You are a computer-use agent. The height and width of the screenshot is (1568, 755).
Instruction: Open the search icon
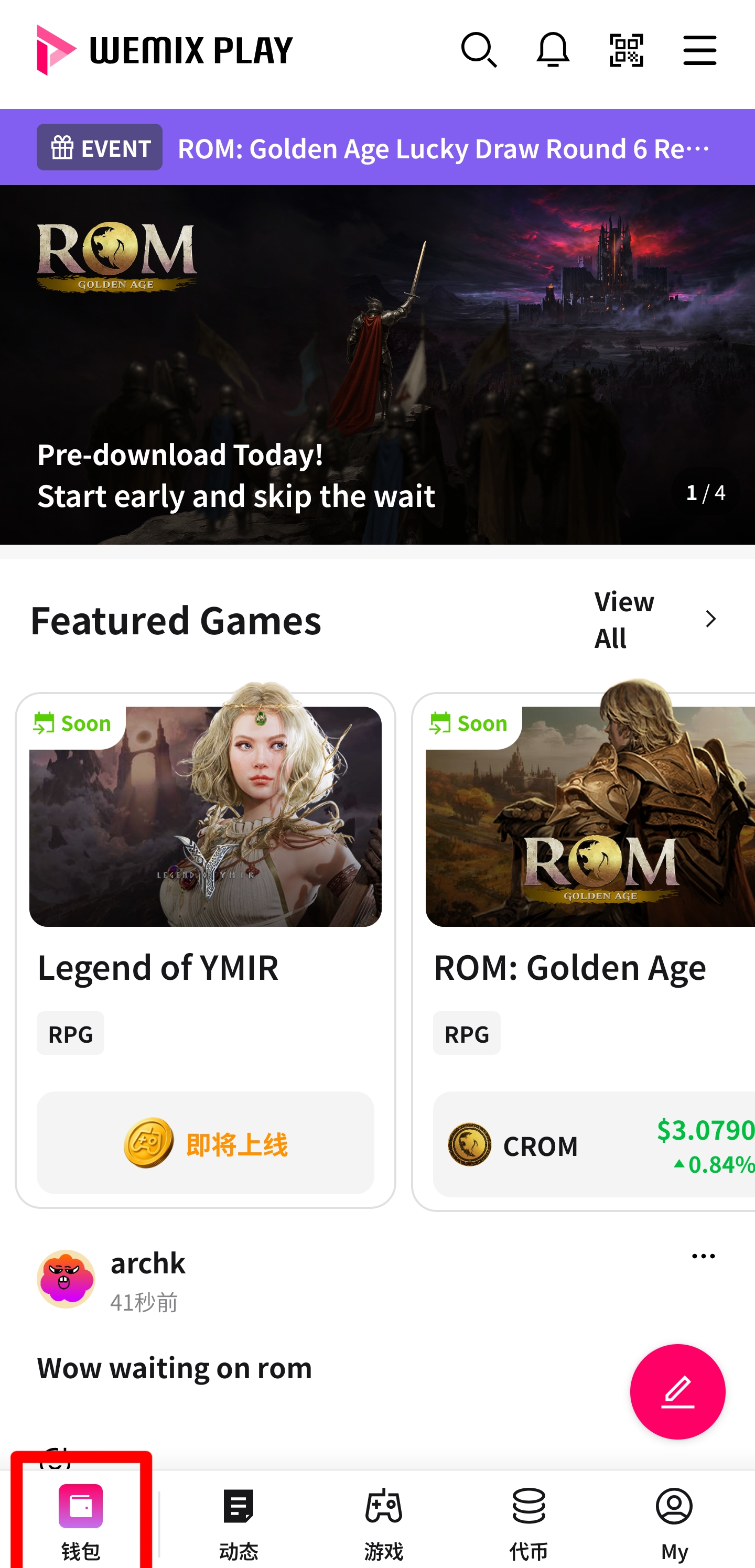(479, 50)
